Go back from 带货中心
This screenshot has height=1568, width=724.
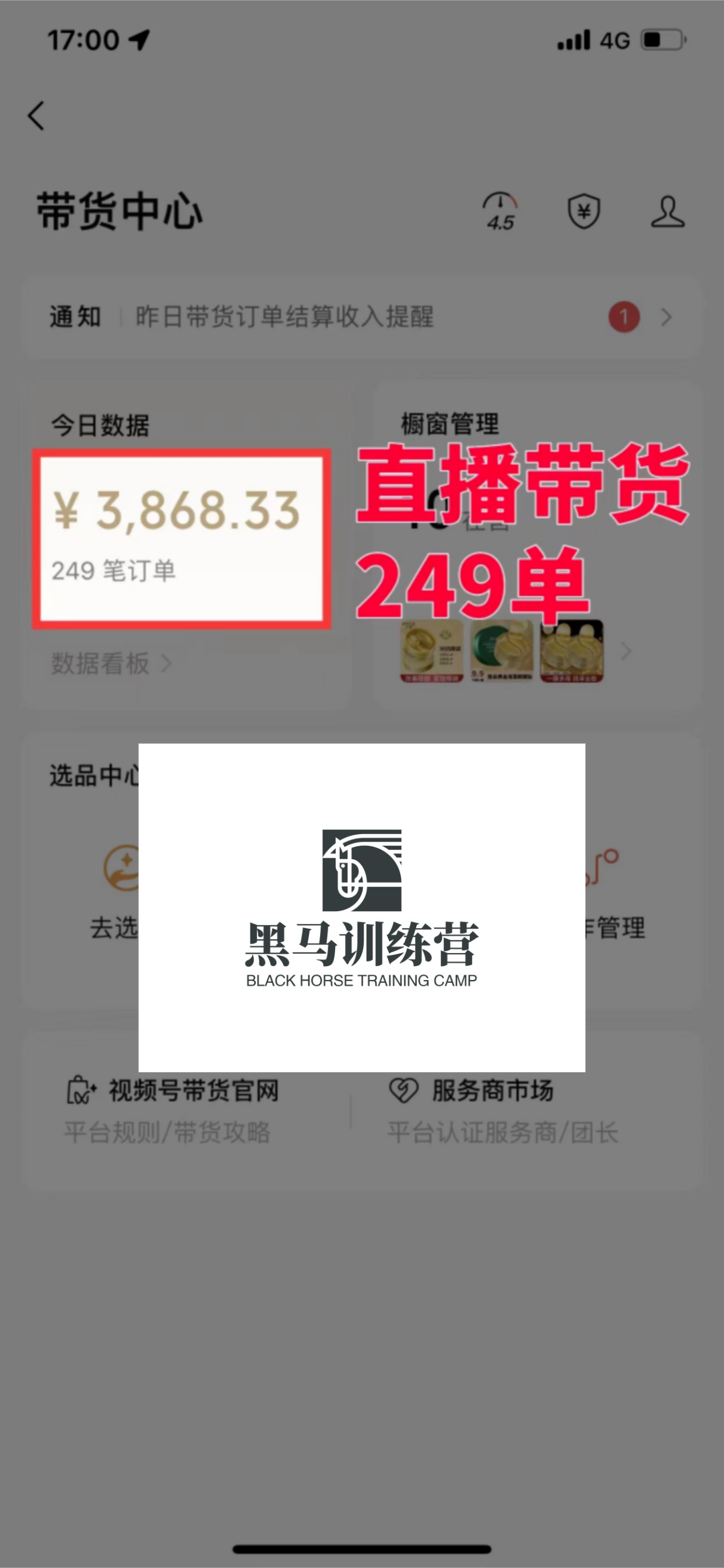[x=37, y=116]
